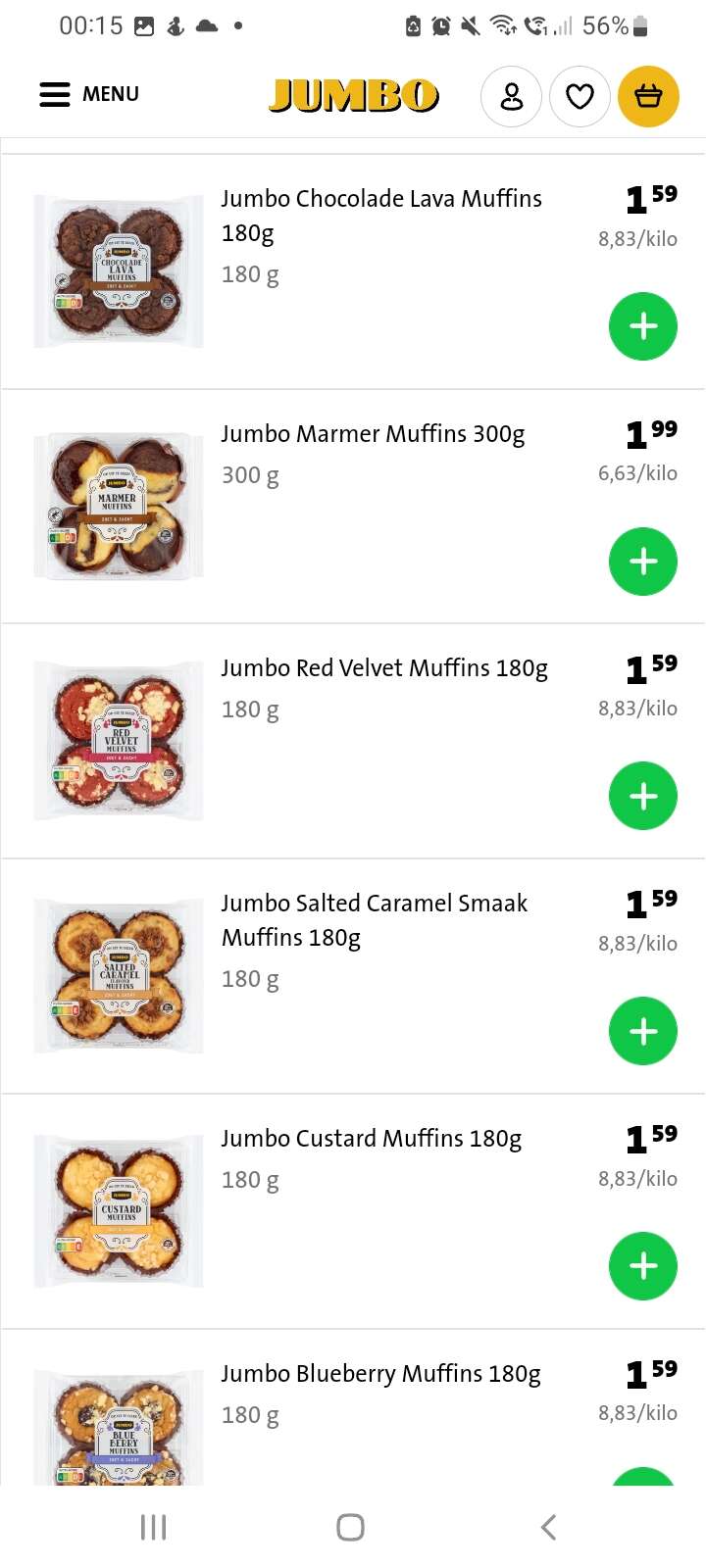Viewport: 706px width, 1568px height.
Task: Open the shopping basket
Action: (648, 96)
